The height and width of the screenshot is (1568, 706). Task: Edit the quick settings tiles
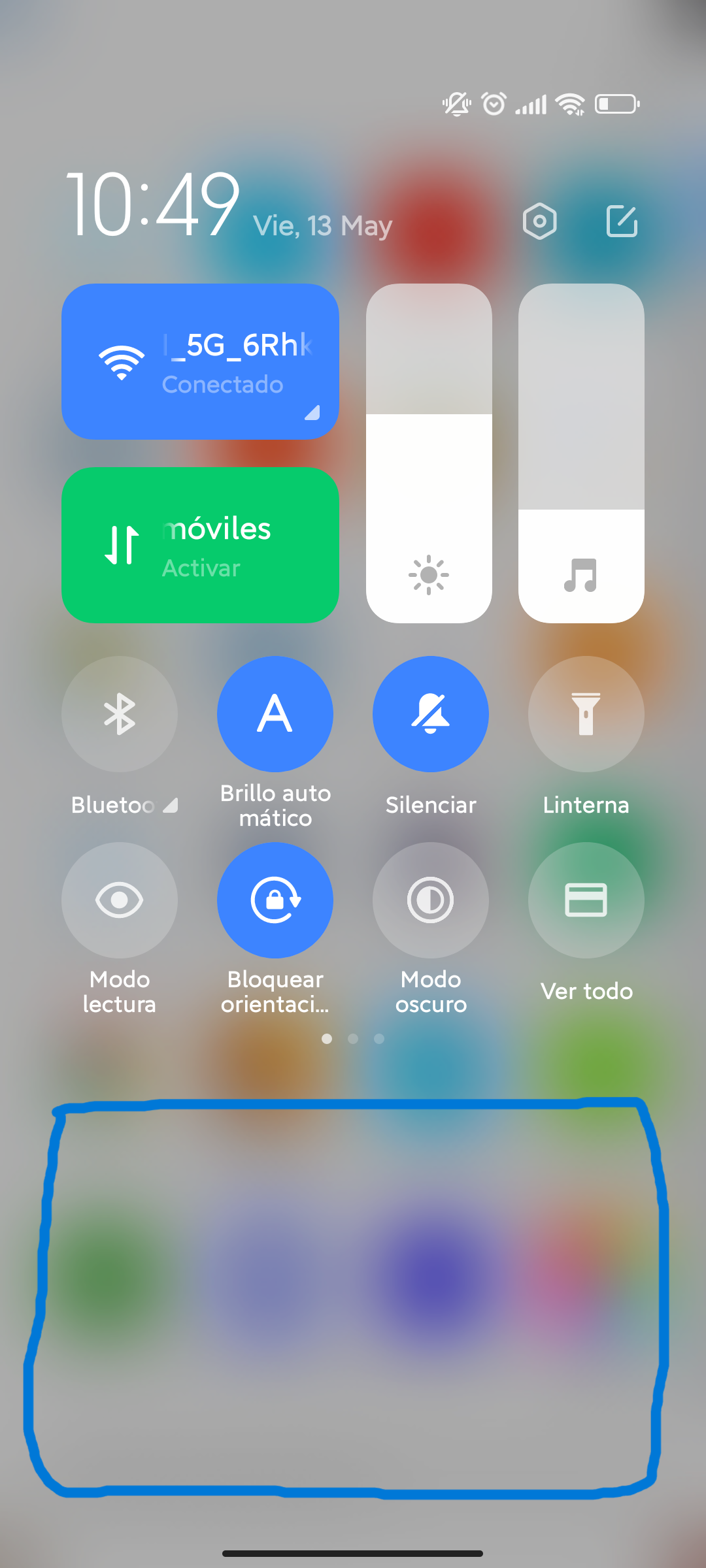[x=622, y=221]
